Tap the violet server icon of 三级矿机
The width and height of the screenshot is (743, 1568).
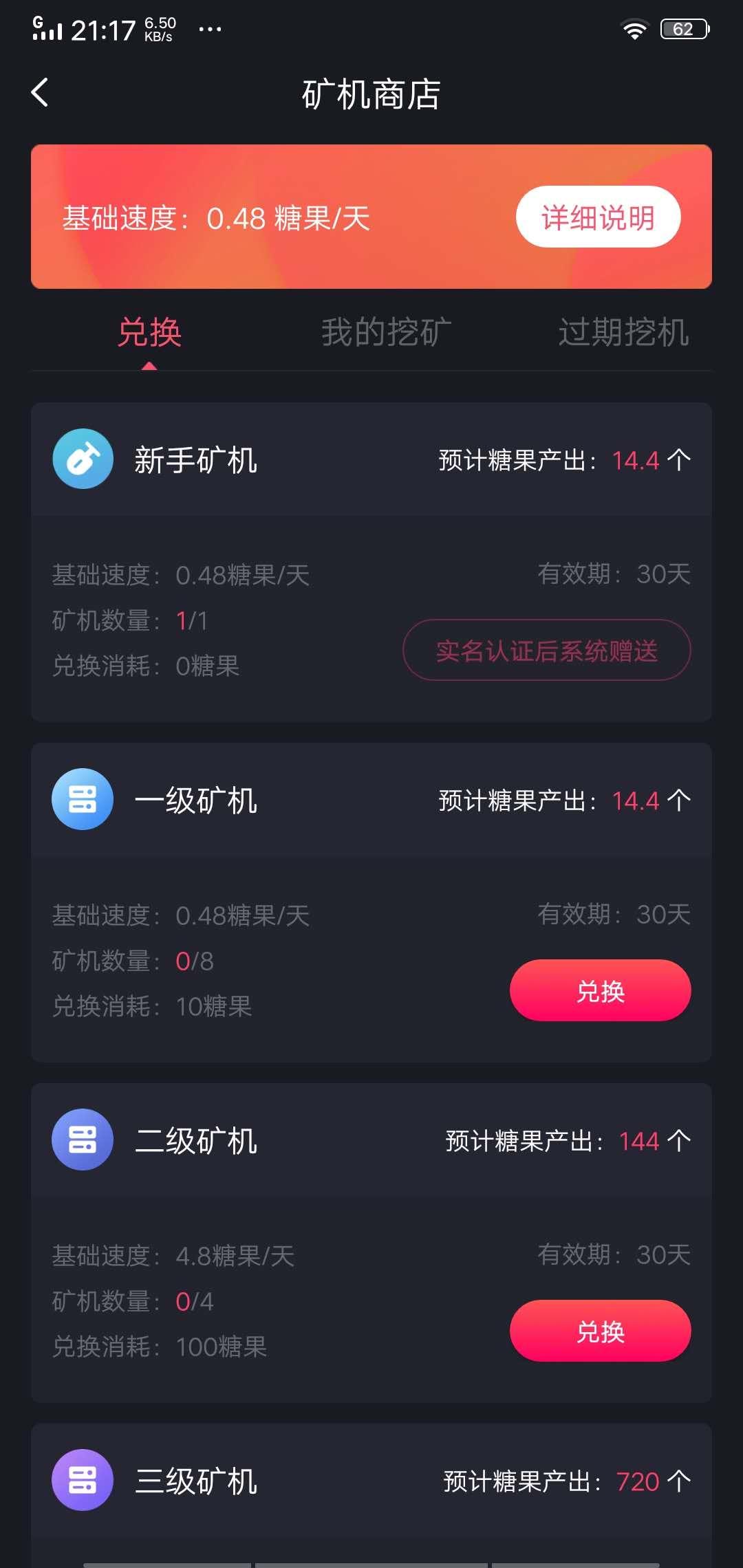click(x=82, y=1481)
